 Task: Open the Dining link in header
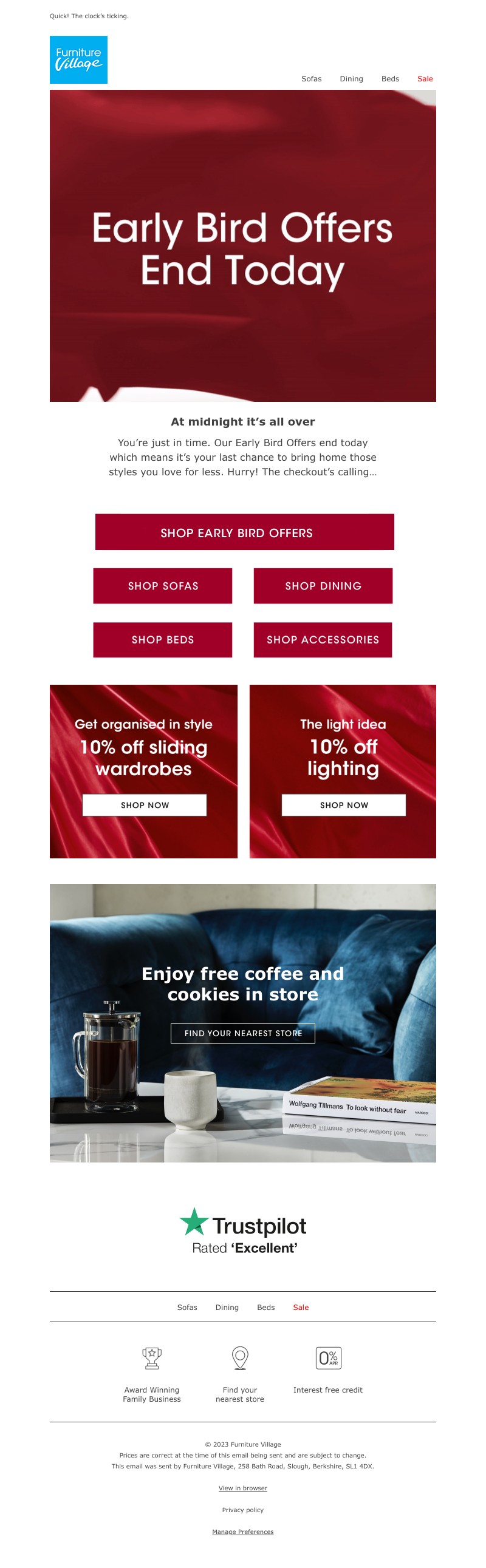coord(351,78)
